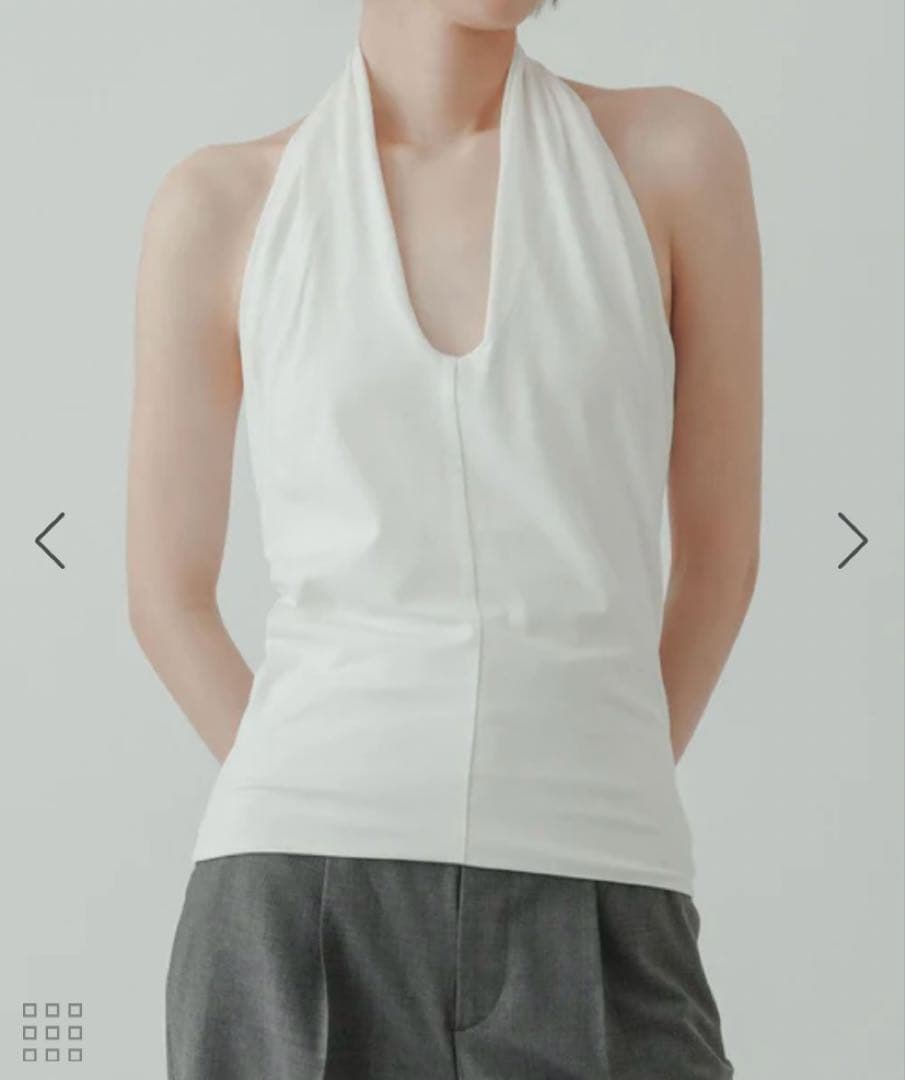This screenshot has height=1080, width=905.
Task: Go to the previous product photo
Action: pos(50,541)
